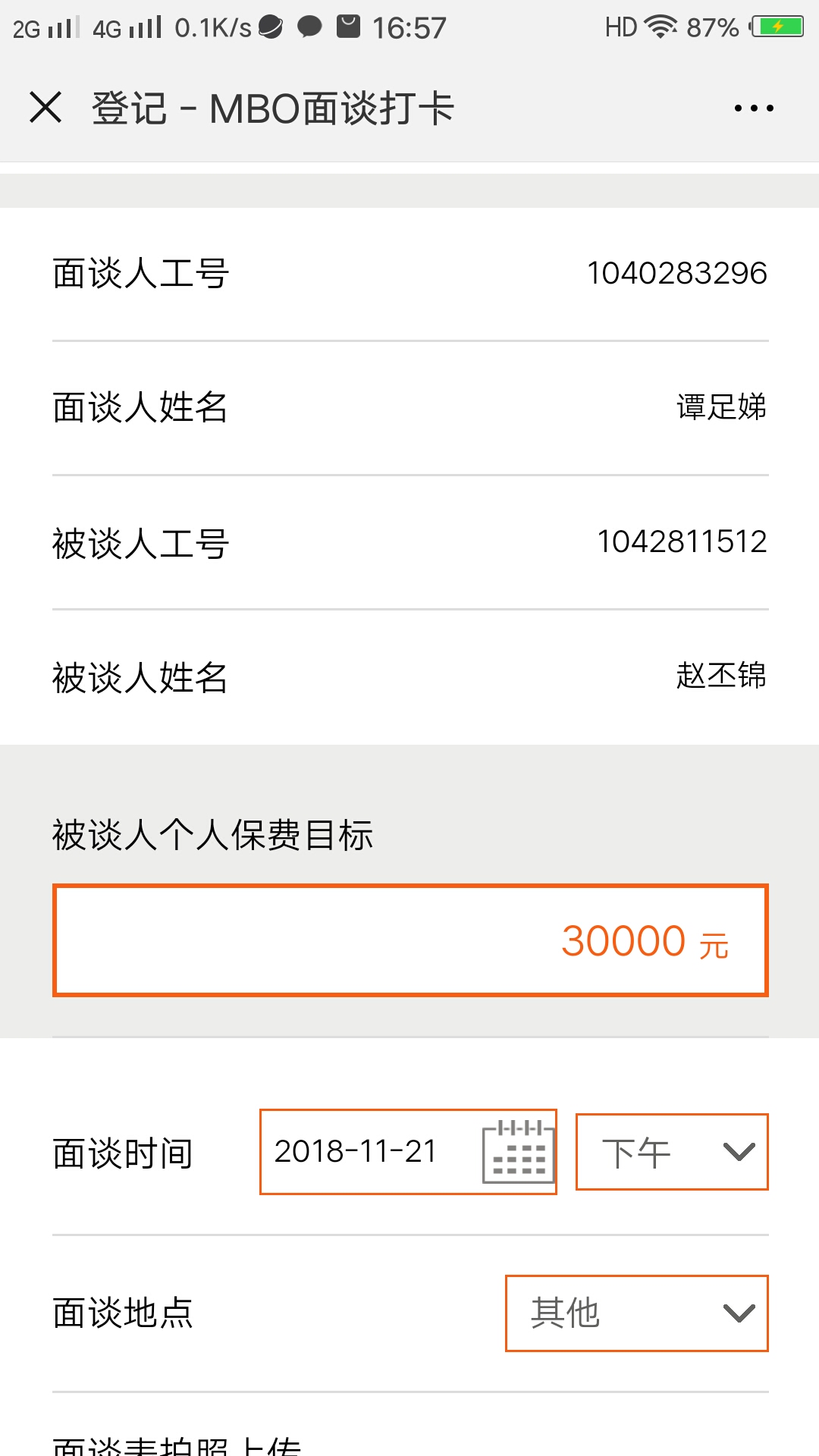Viewport: 819px width, 1456px height.
Task: Expand the 下午 time period dropdown
Action: click(672, 1152)
